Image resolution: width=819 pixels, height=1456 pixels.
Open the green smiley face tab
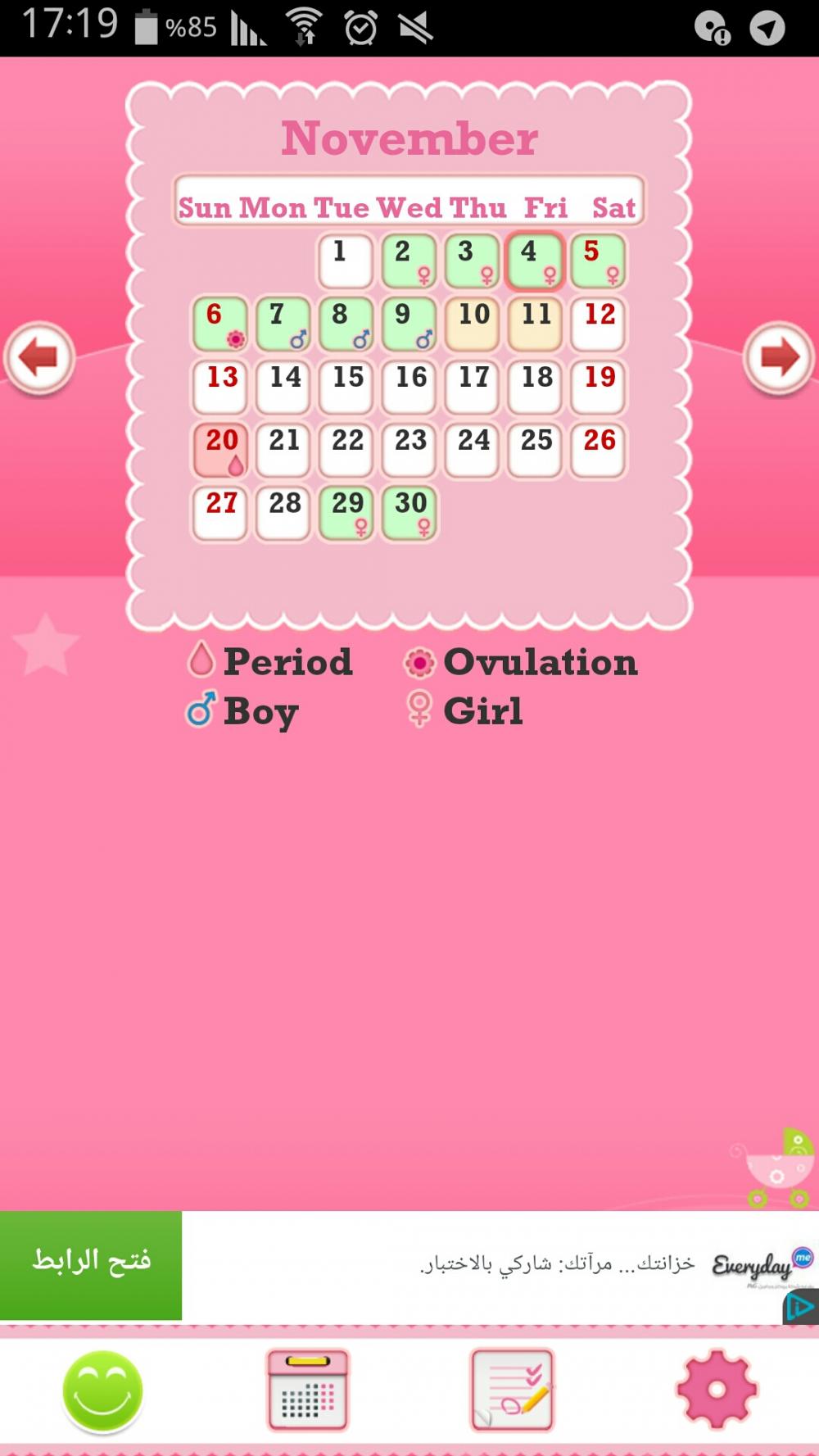click(x=102, y=1390)
